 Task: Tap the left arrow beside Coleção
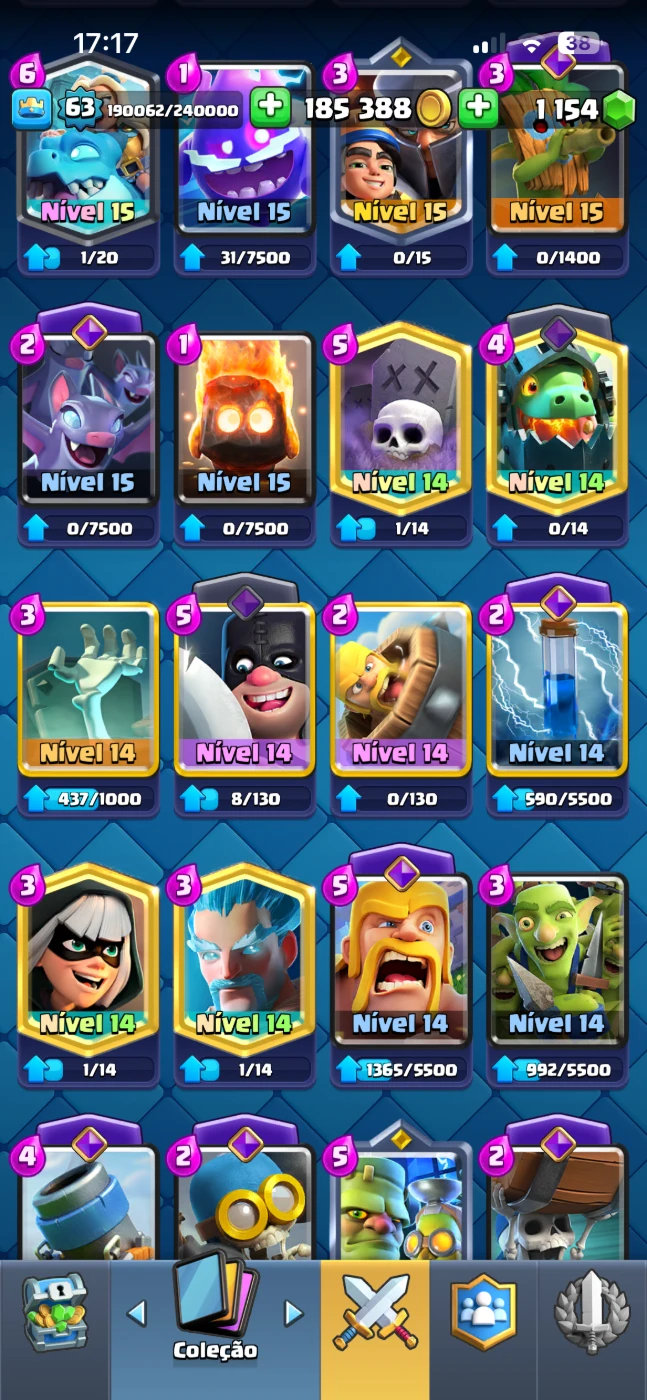click(137, 1312)
